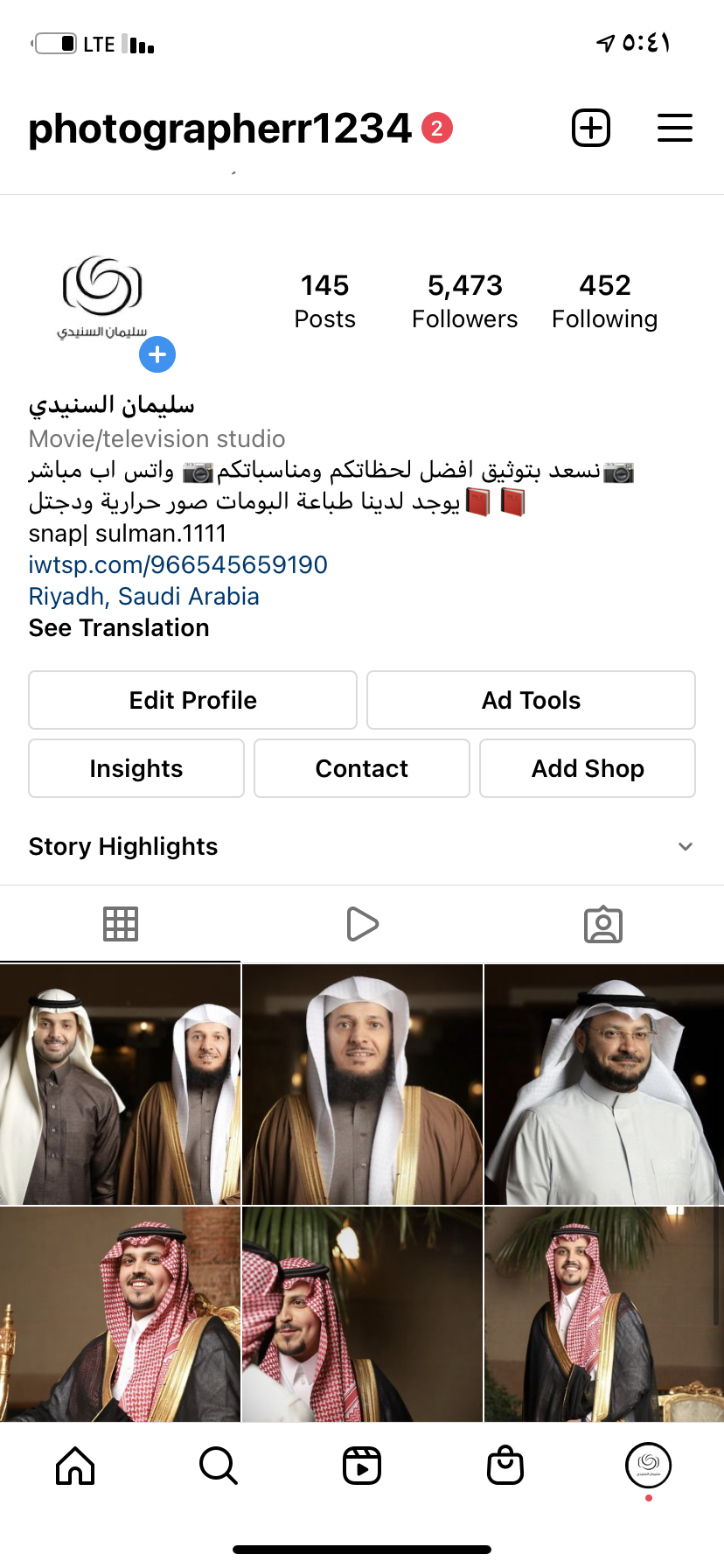Expand the Story Highlights section
This screenshot has height=1568, width=724.
[x=686, y=846]
